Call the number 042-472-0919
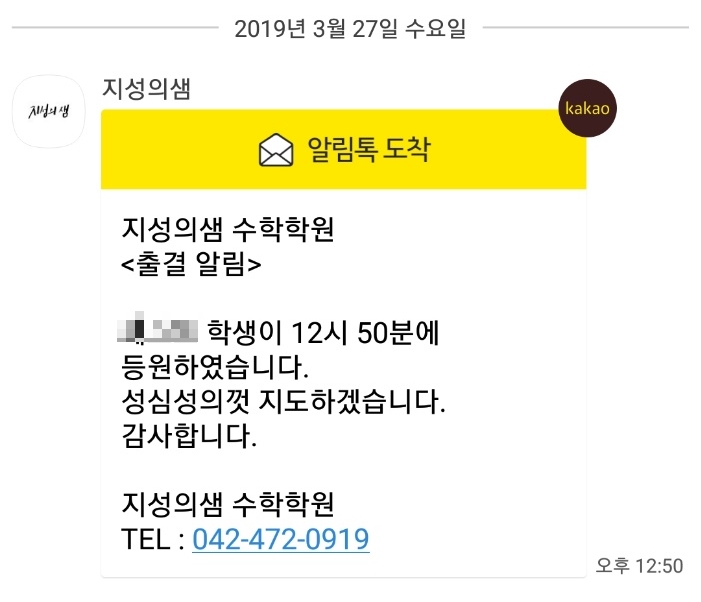 coord(280,541)
